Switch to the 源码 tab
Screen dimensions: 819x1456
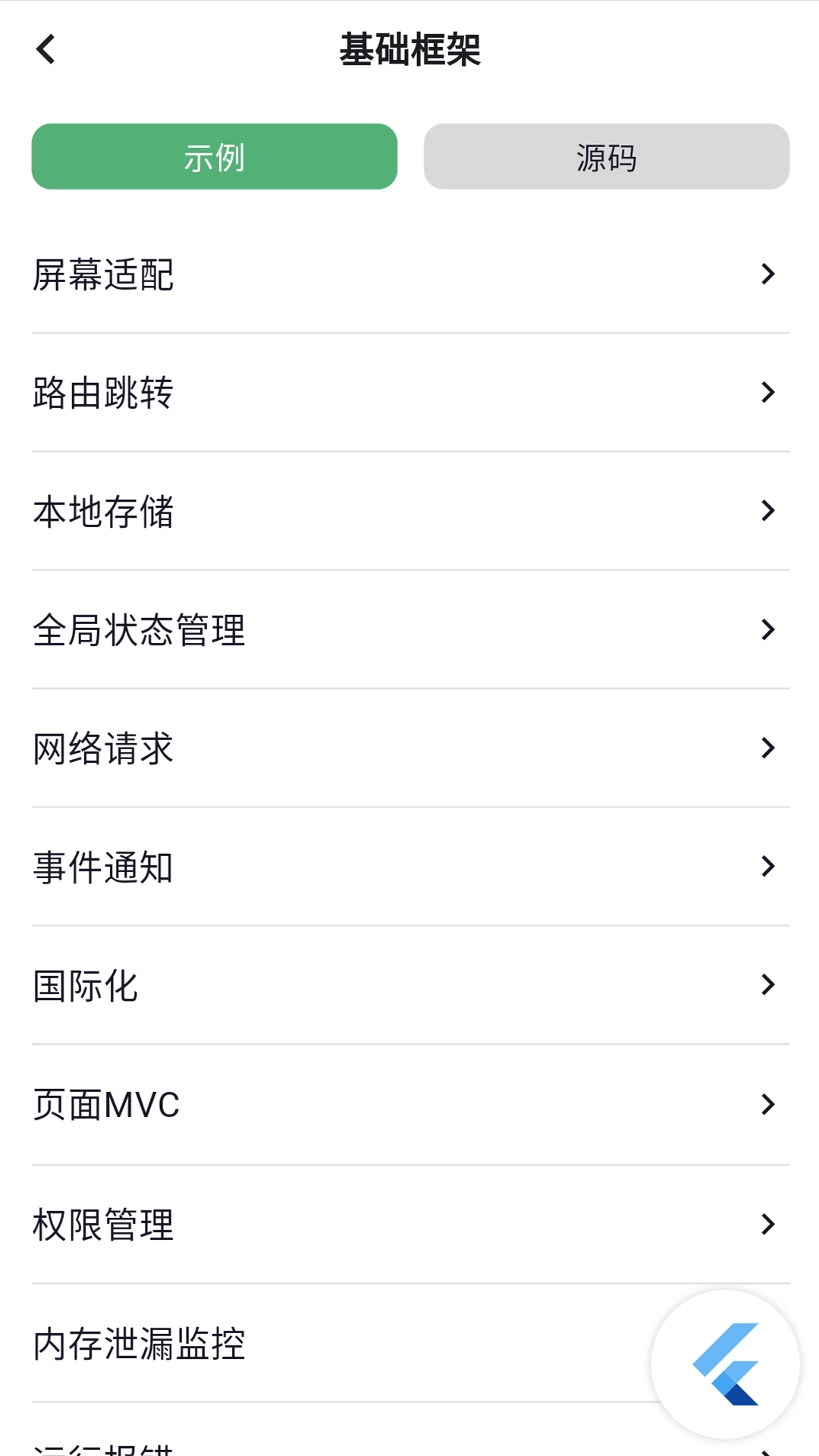pyautogui.click(x=606, y=156)
